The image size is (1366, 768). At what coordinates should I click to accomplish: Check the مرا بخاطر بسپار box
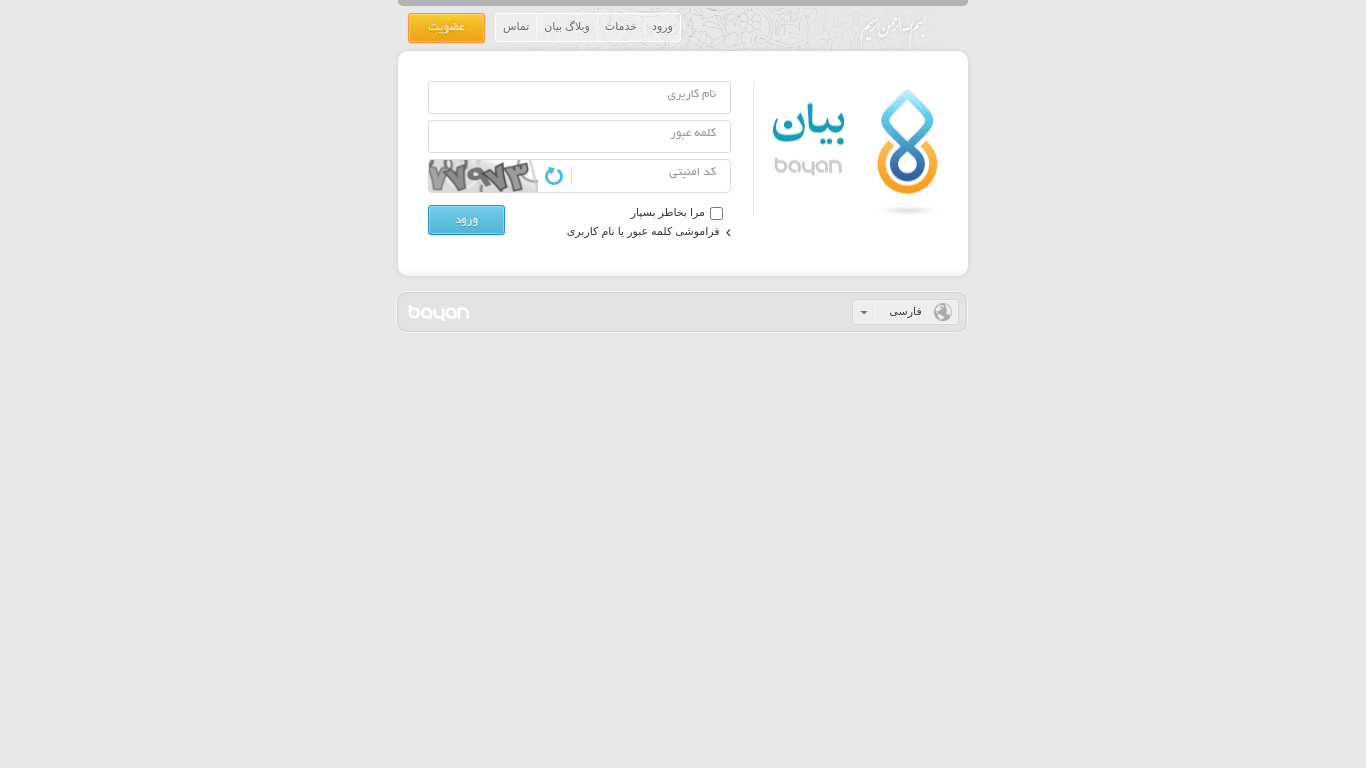(x=716, y=213)
